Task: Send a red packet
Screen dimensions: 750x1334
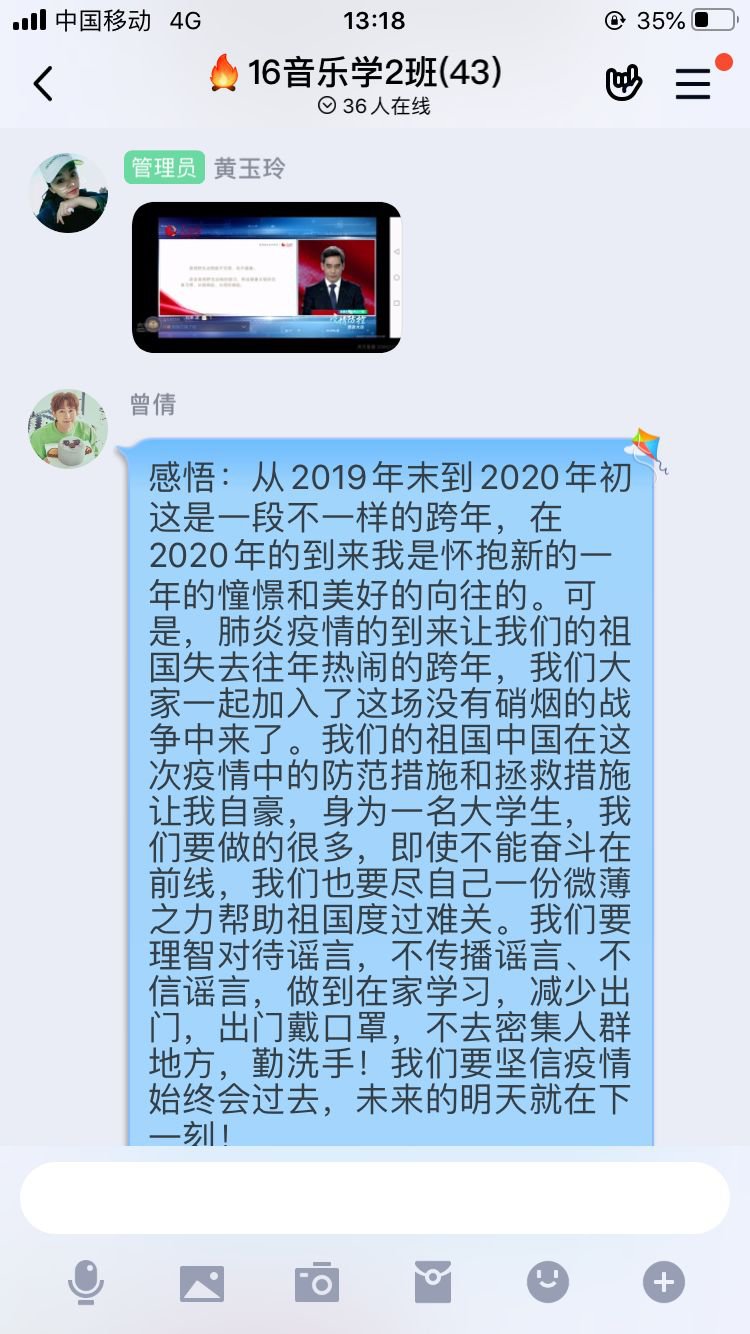Action: 433,1282
